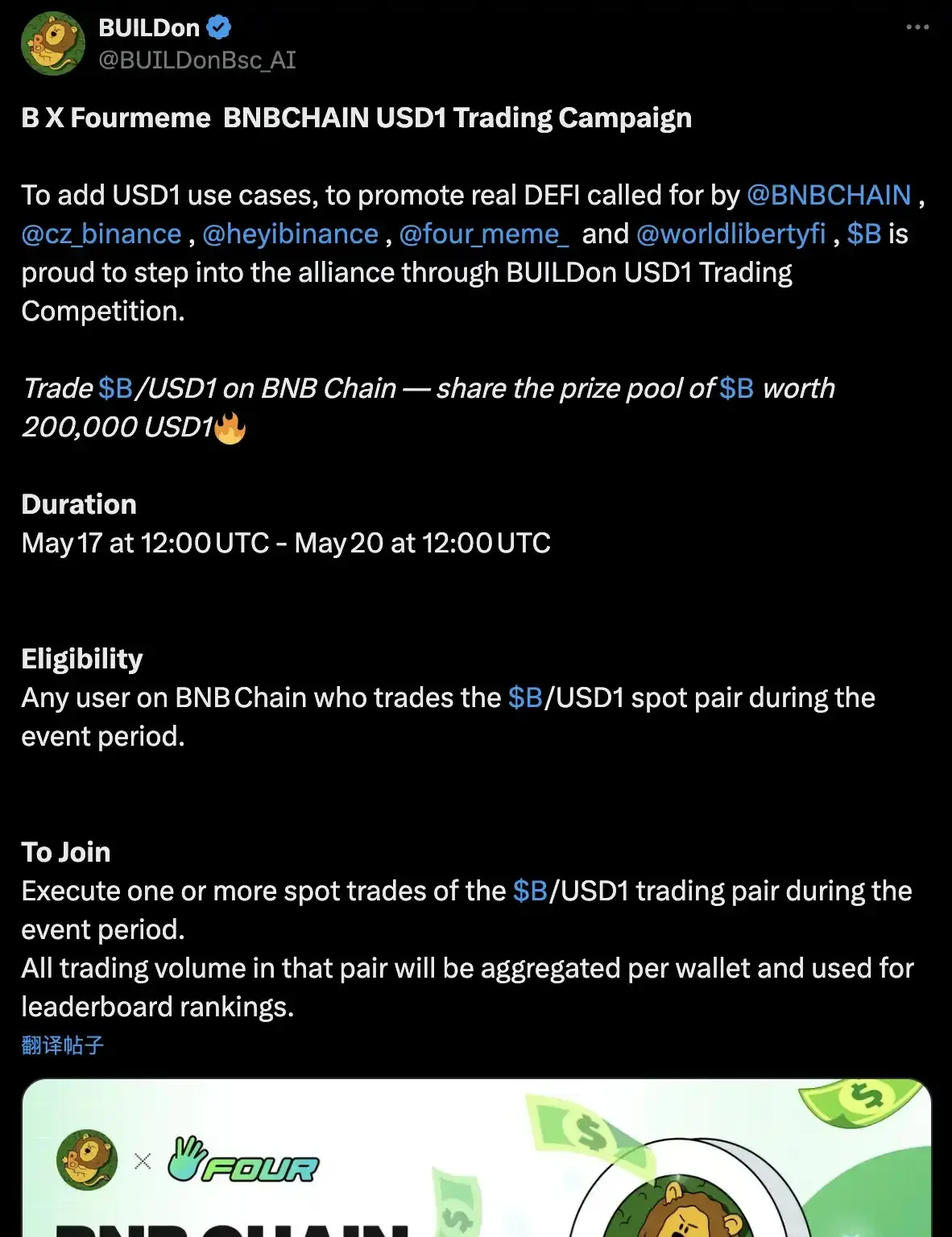Image resolution: width=952 pixels, height=1237 pixels.
Task: Open the post's three-dot overflow menu
Action: point(917,27)
